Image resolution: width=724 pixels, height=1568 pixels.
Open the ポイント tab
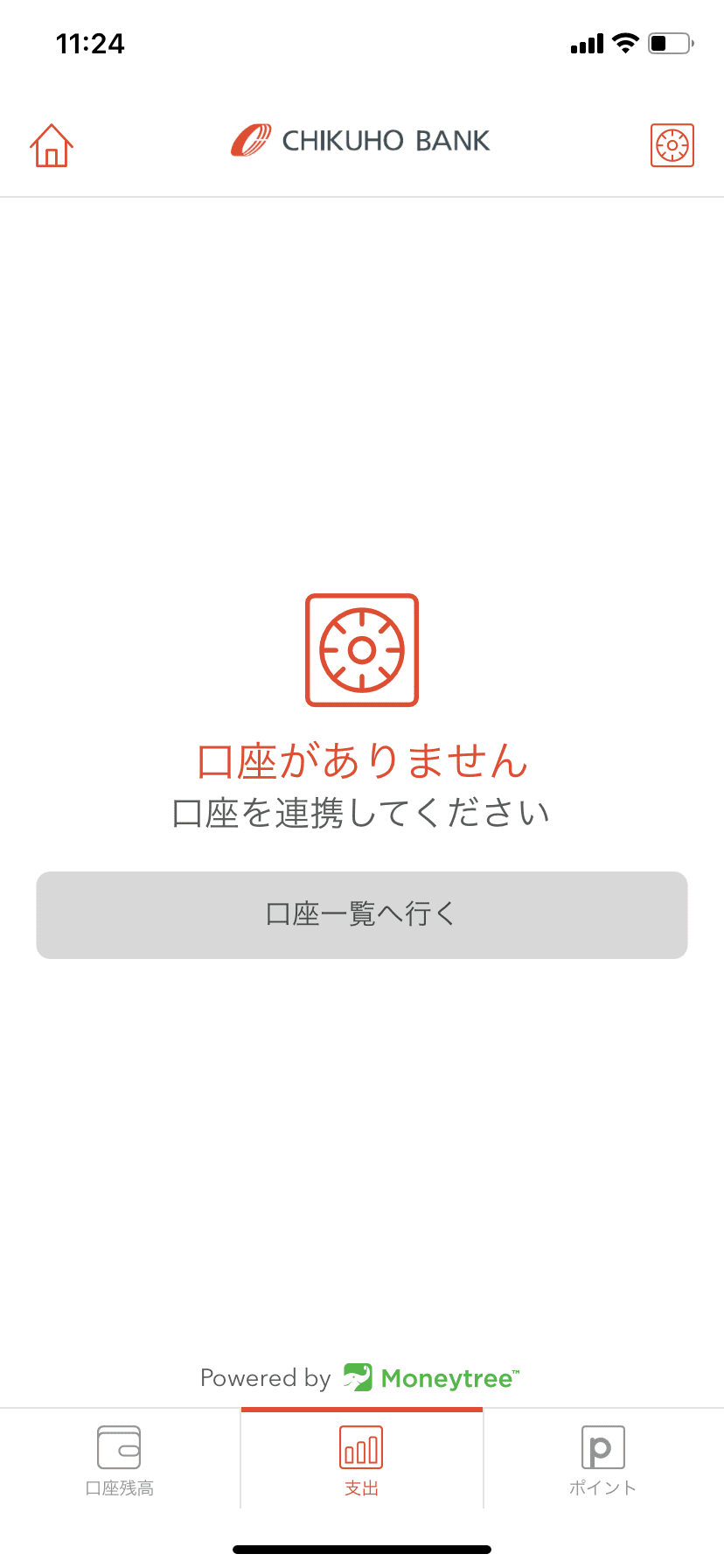click(603, 1459)
